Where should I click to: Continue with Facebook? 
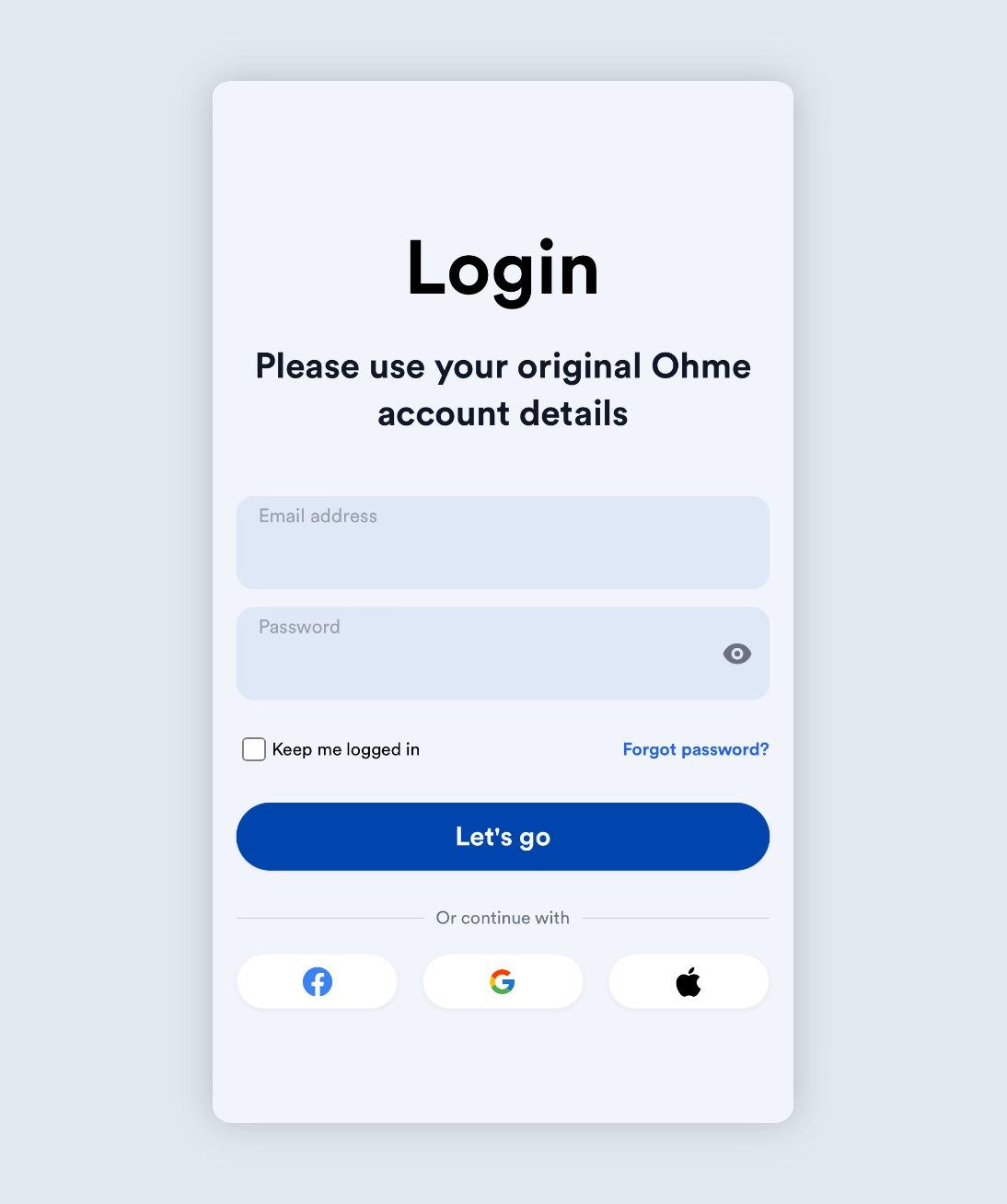318,981
